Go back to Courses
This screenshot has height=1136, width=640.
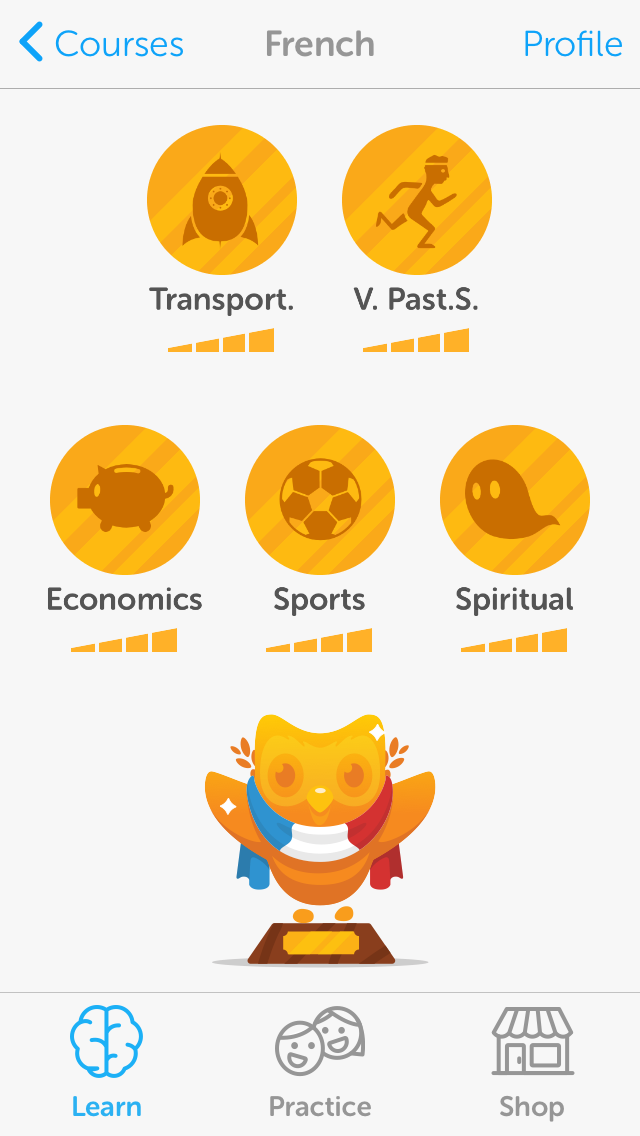pos(101,44)
